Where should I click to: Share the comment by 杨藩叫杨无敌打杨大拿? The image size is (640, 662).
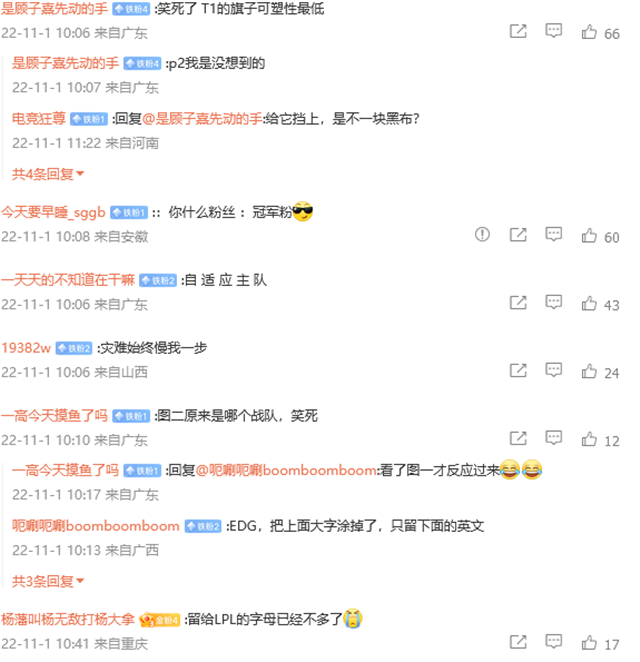coord(518,643)
